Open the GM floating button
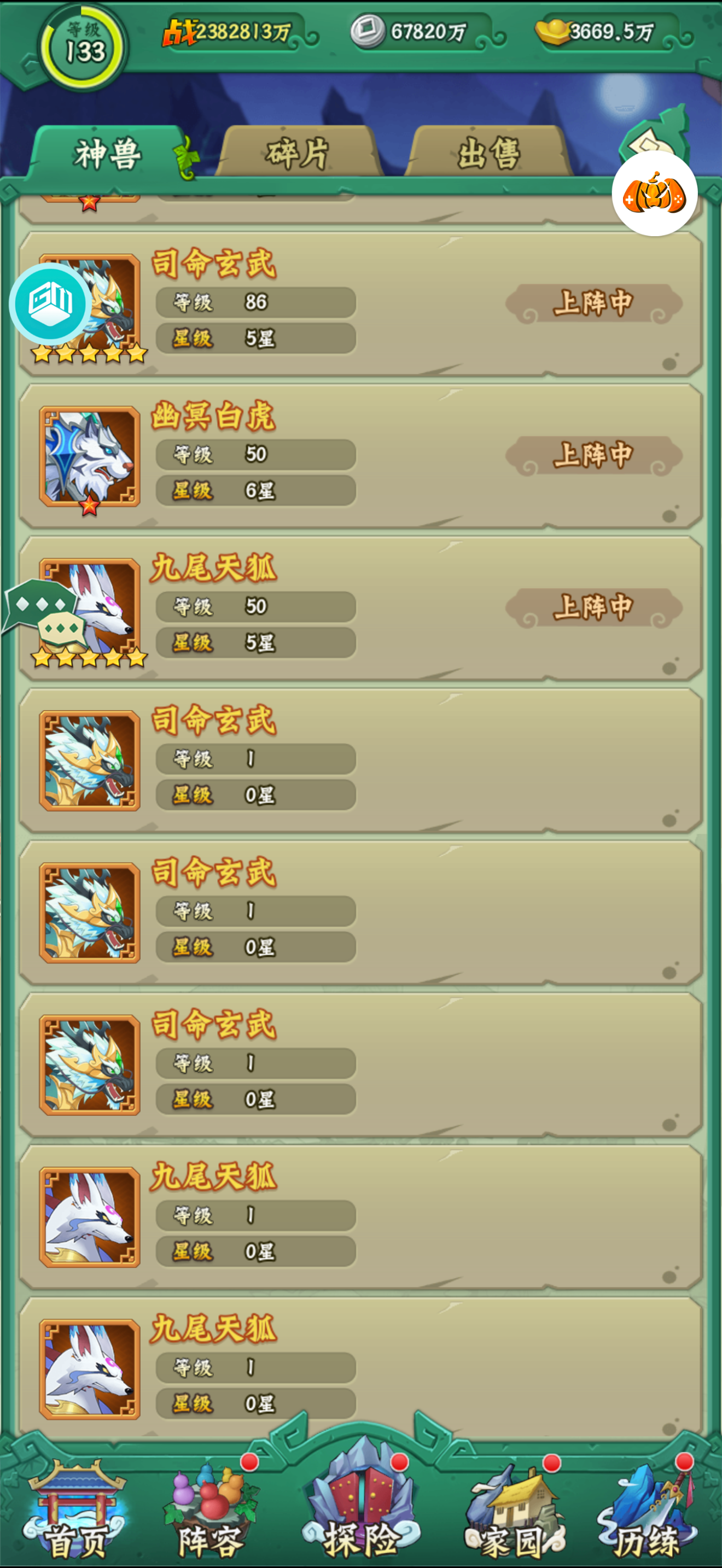This screenshot has width=722, height=1568. (50, 302)
